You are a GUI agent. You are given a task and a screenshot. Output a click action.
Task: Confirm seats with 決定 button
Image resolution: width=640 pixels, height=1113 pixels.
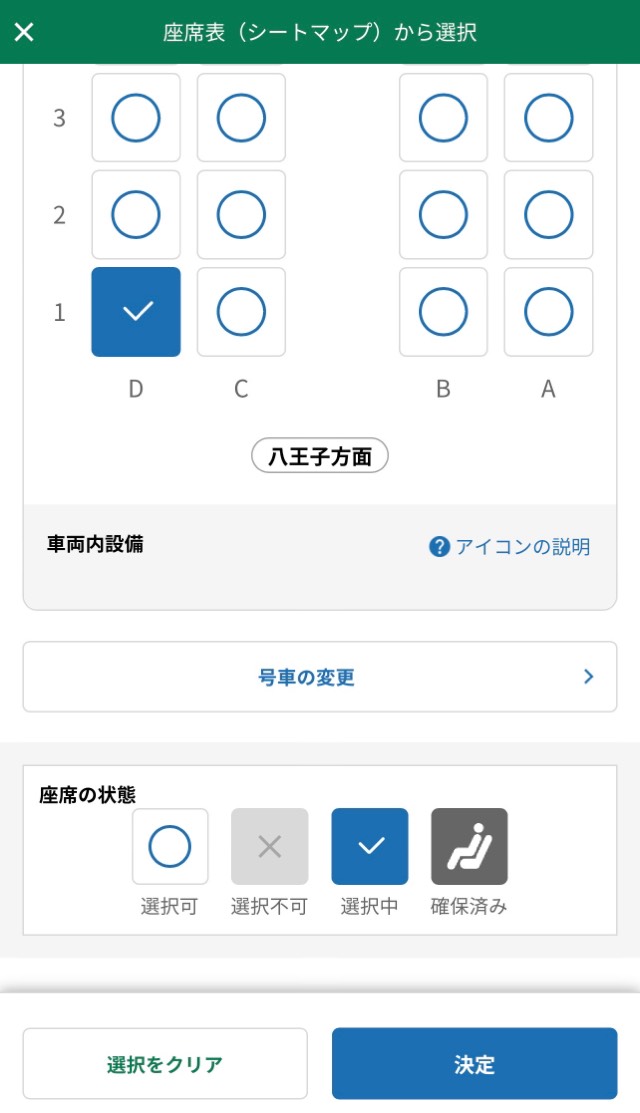(475, 1063)
